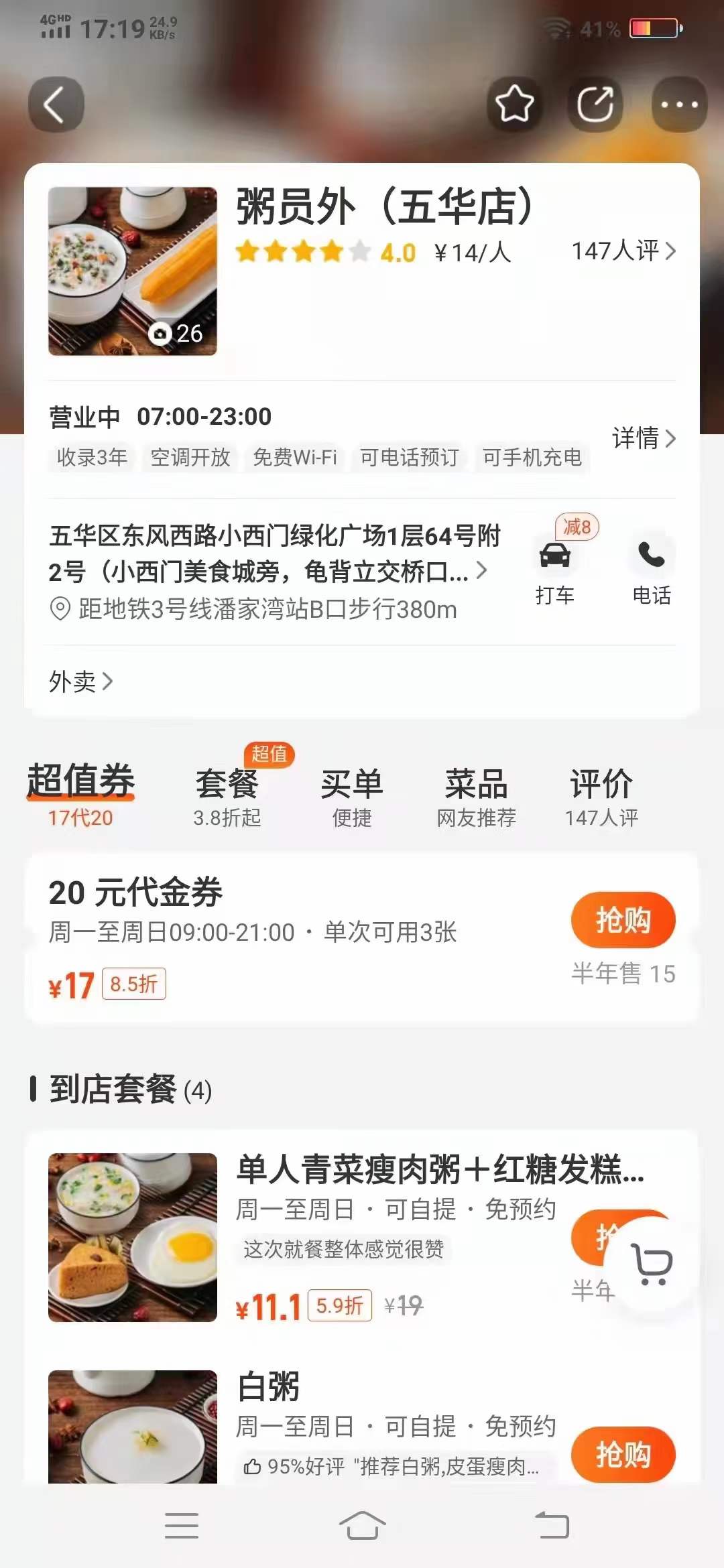
Task: Share this restaurant page
Action: [x=595, y=105]
